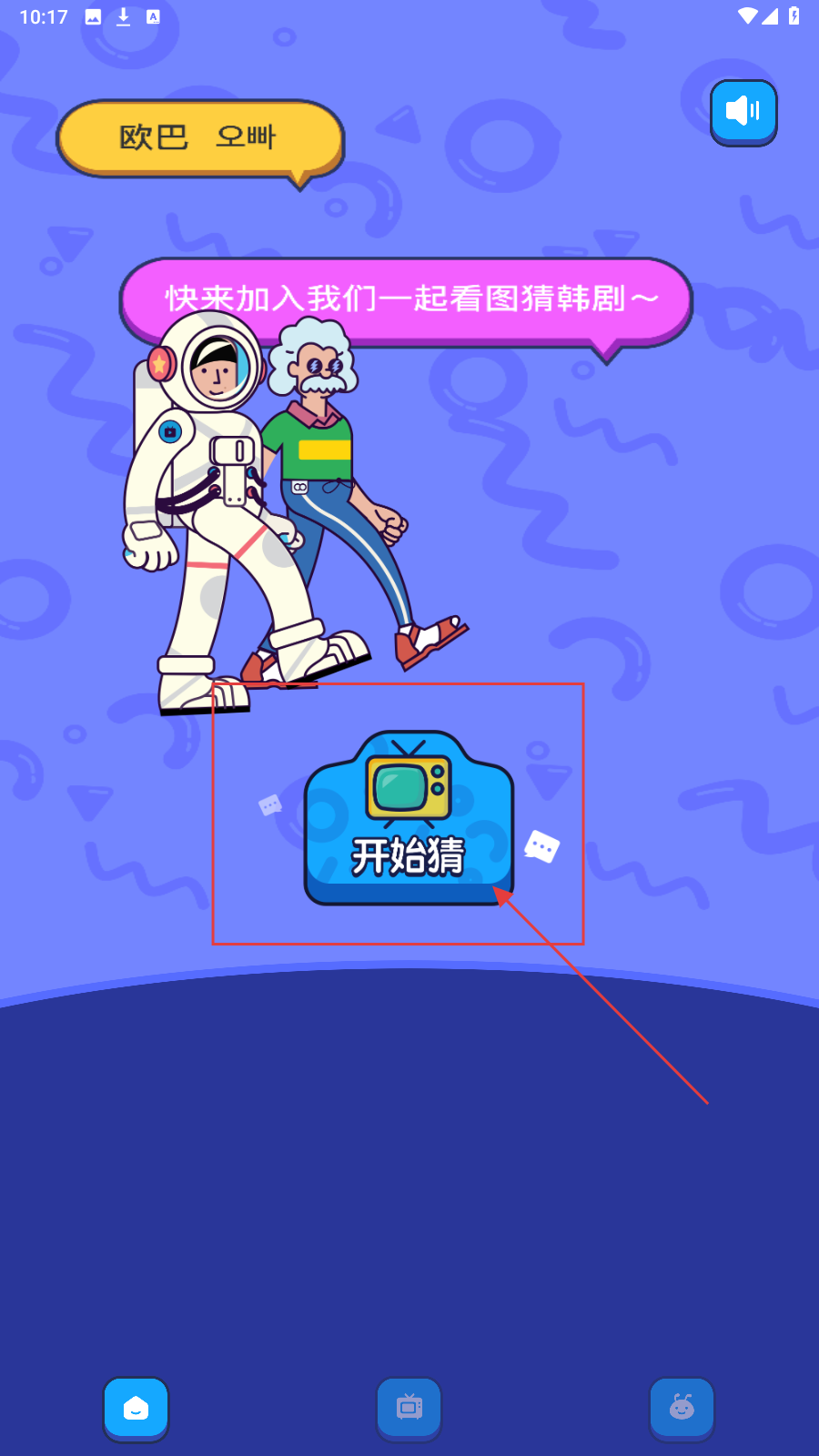Tap the 开始猜 start guessing button
The width and height of the screenshot is (819, 1456).
tap(409, 824)
